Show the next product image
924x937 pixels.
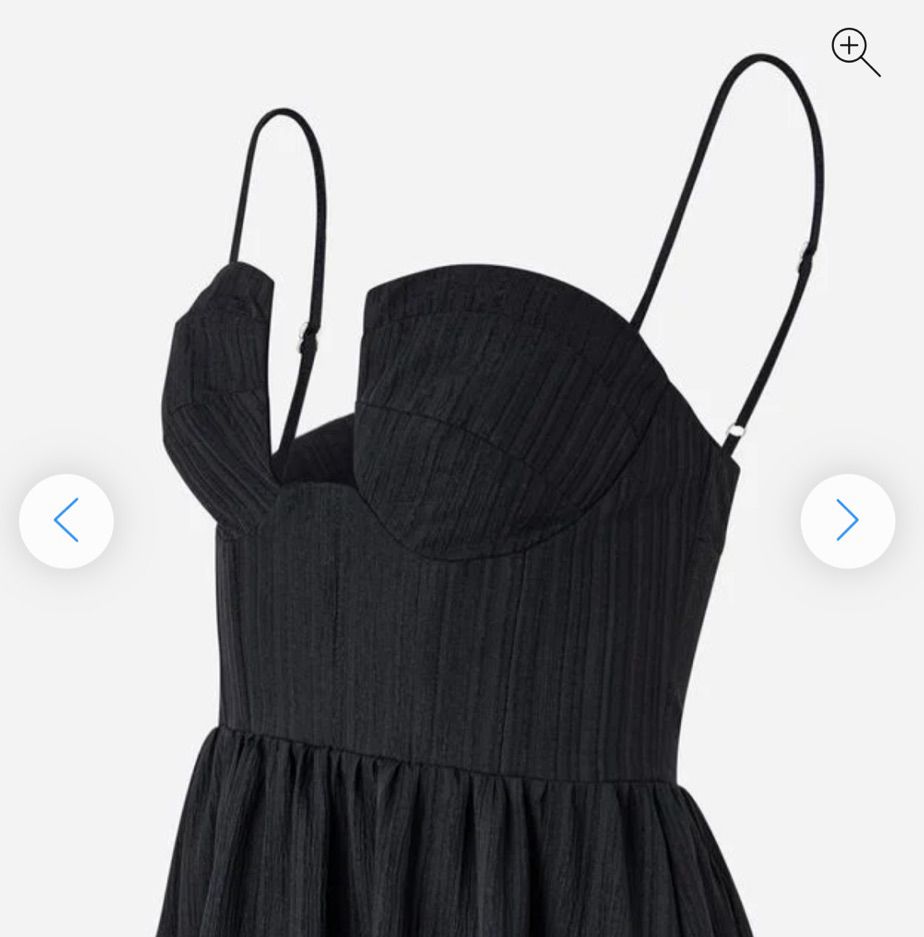(x=847, y=521)
